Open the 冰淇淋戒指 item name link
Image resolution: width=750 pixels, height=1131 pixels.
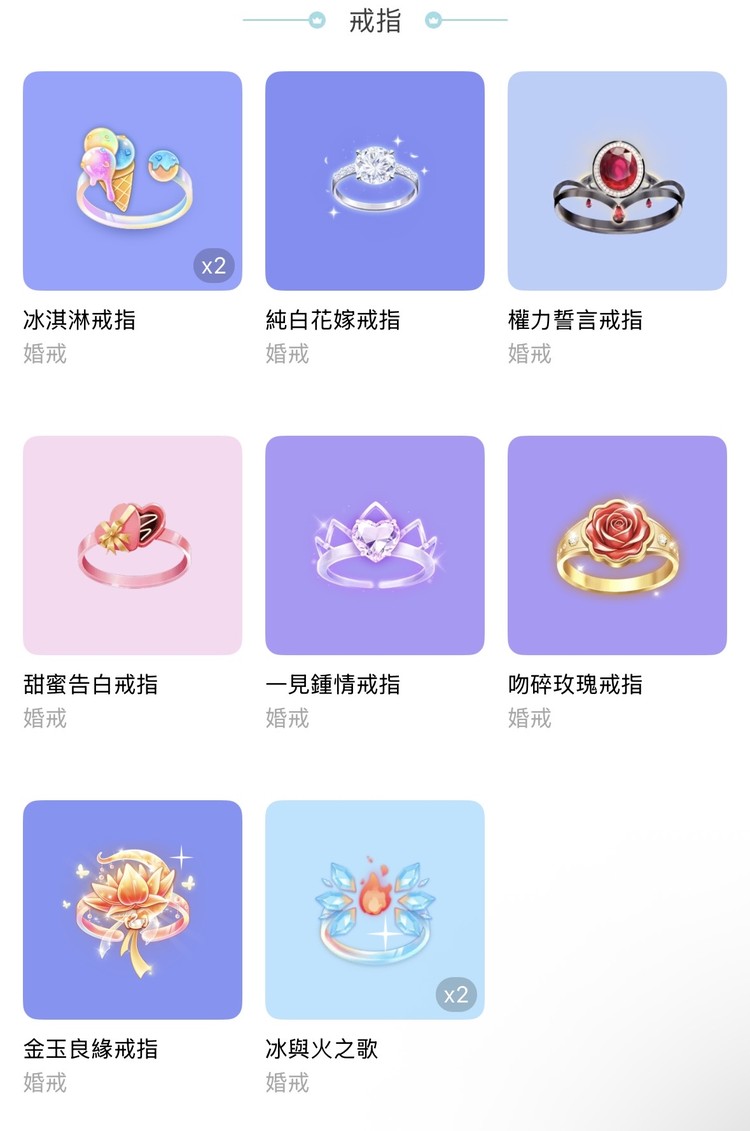[78, 321]
